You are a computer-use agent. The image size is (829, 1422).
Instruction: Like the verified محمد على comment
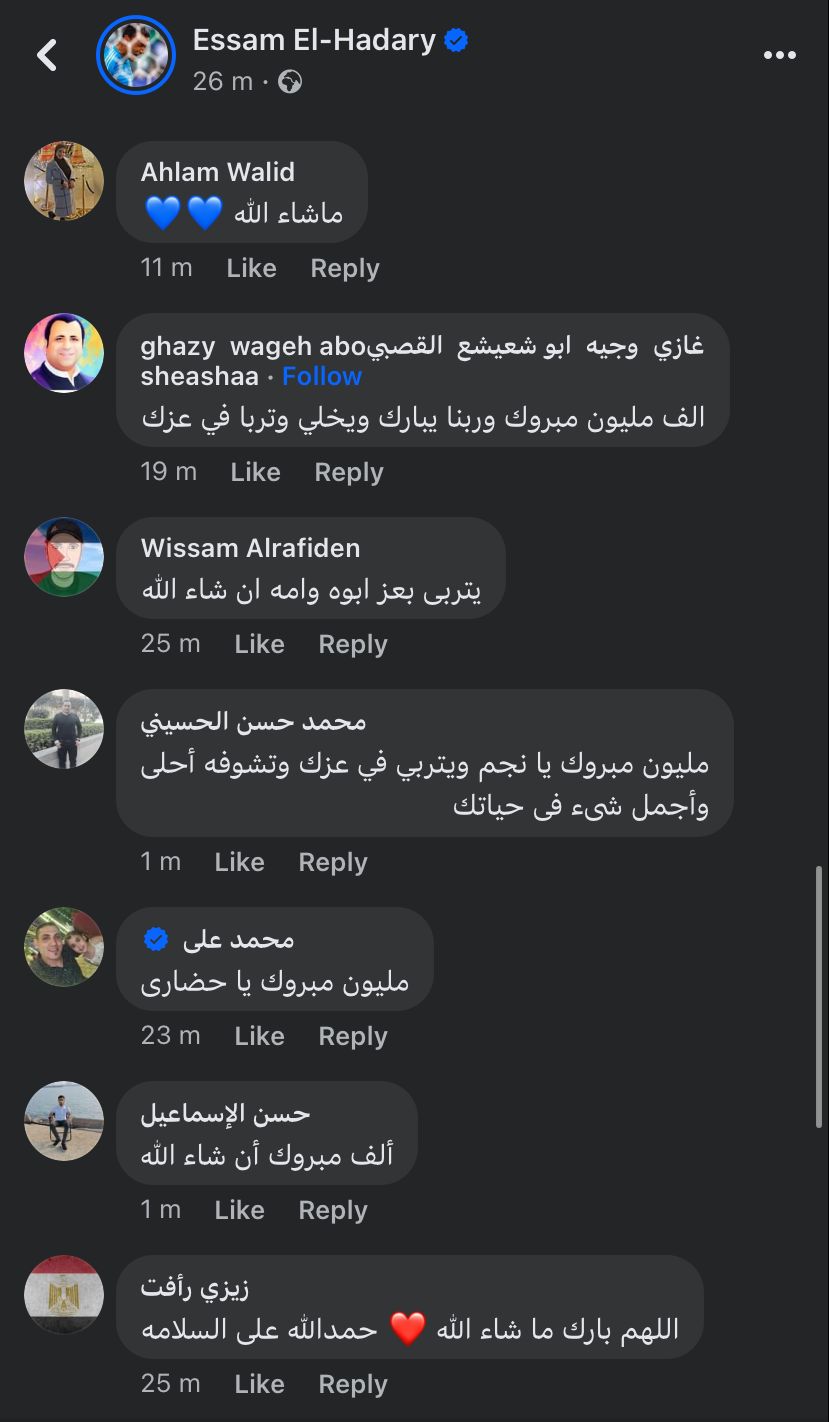point(259,1036)
